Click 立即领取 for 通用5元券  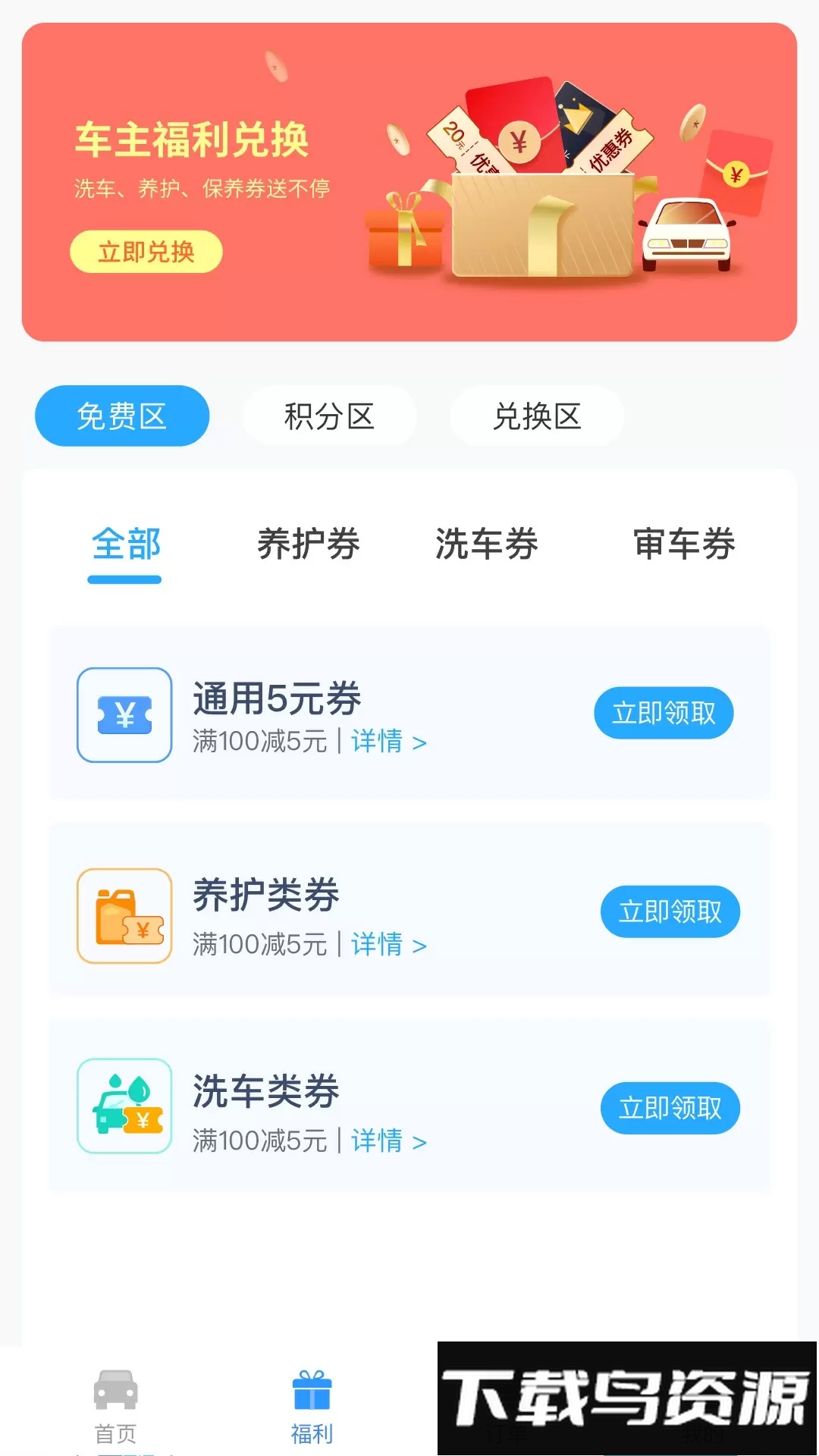[x=664, y=713]
